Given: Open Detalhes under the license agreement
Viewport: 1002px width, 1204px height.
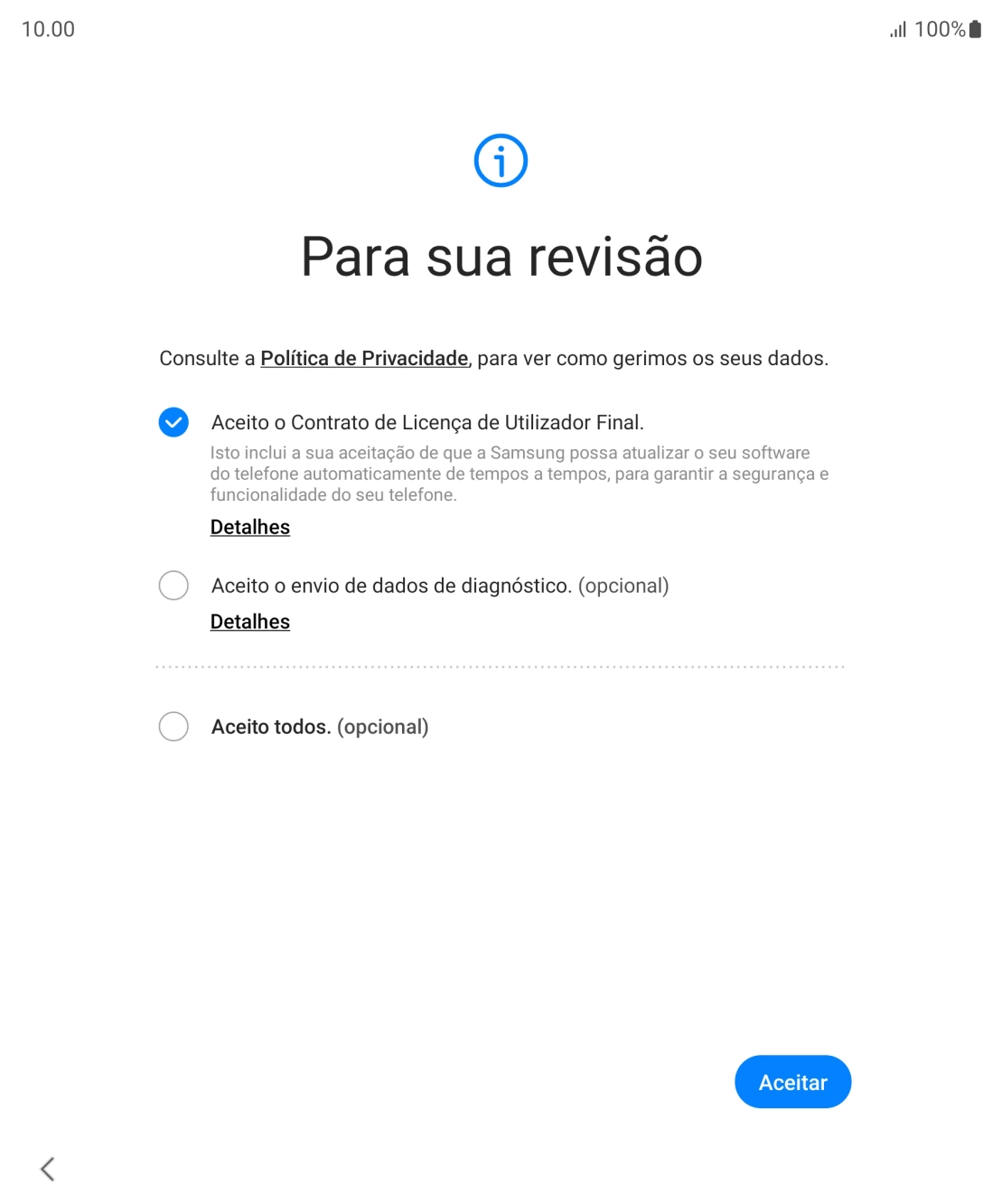Looking at the screenshot, I should 250,527.
